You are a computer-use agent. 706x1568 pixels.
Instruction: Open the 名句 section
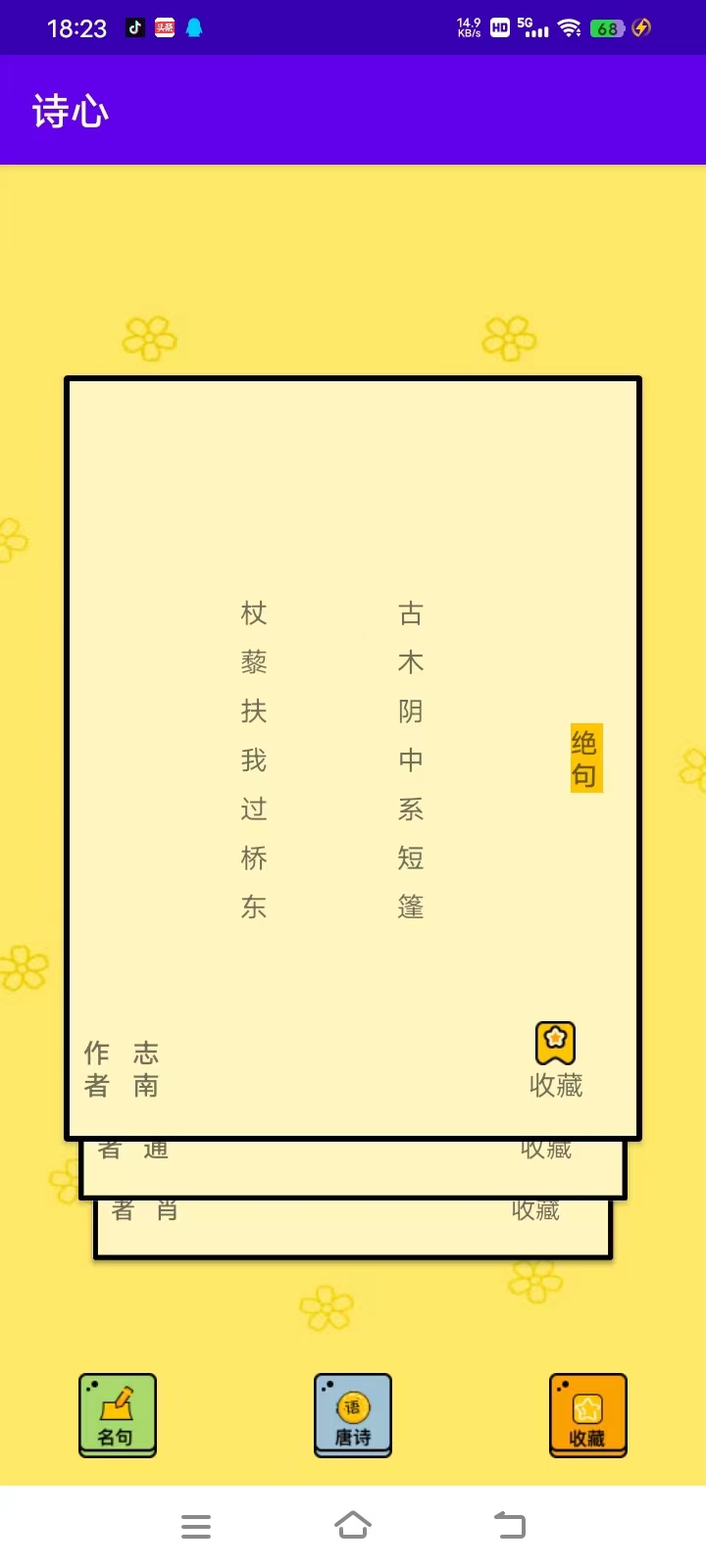[118, 1415]
